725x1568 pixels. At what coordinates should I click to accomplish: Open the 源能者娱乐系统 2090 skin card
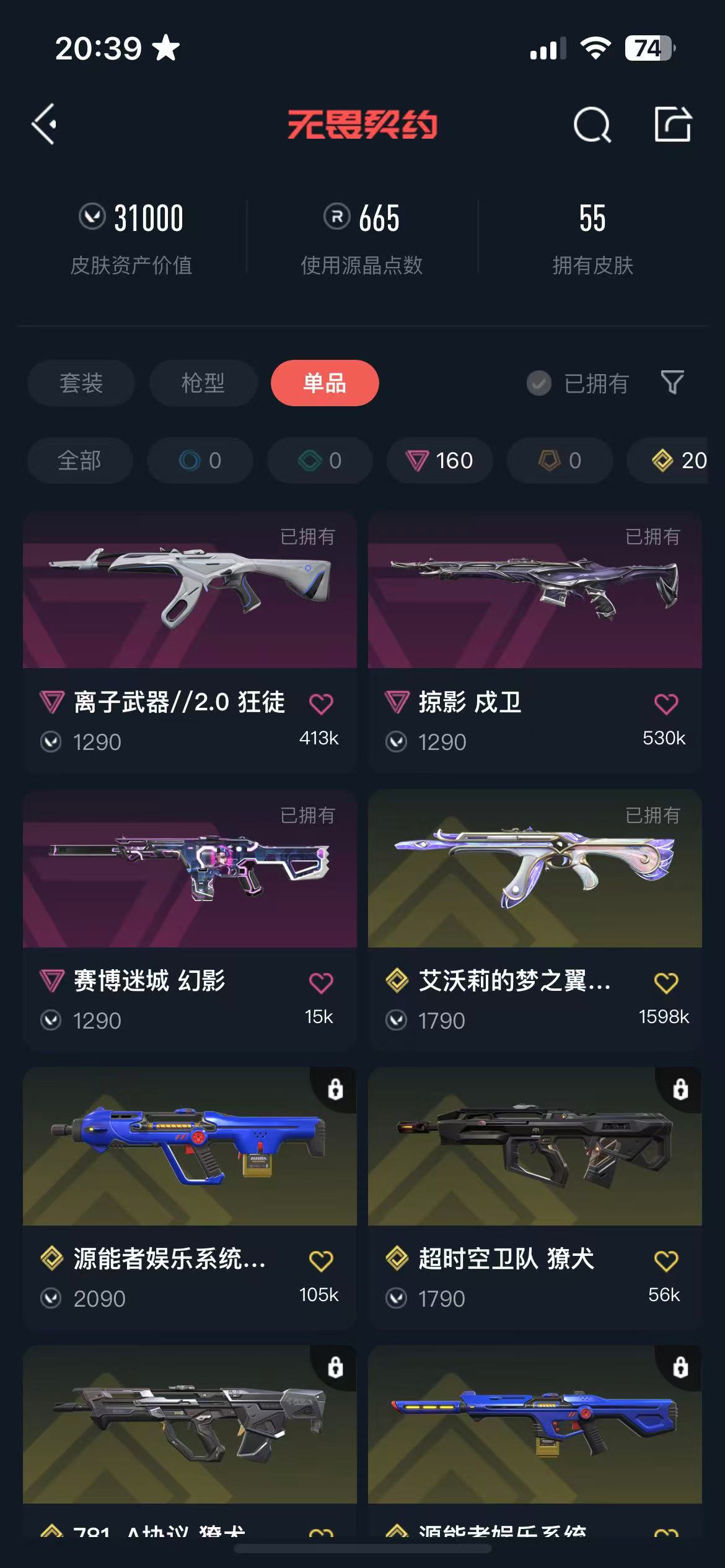190,1198
